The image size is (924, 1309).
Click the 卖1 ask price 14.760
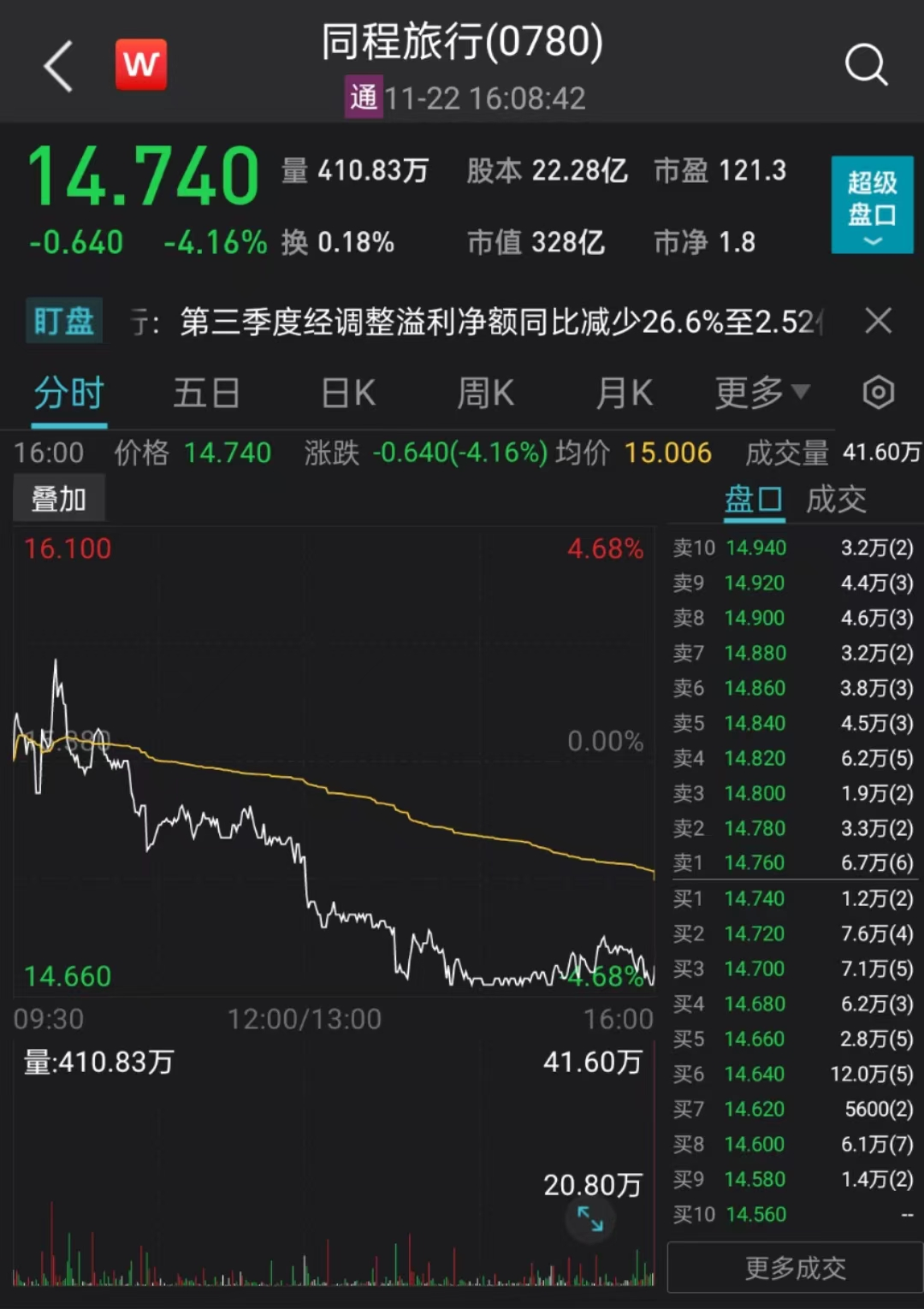click(756, 862)
